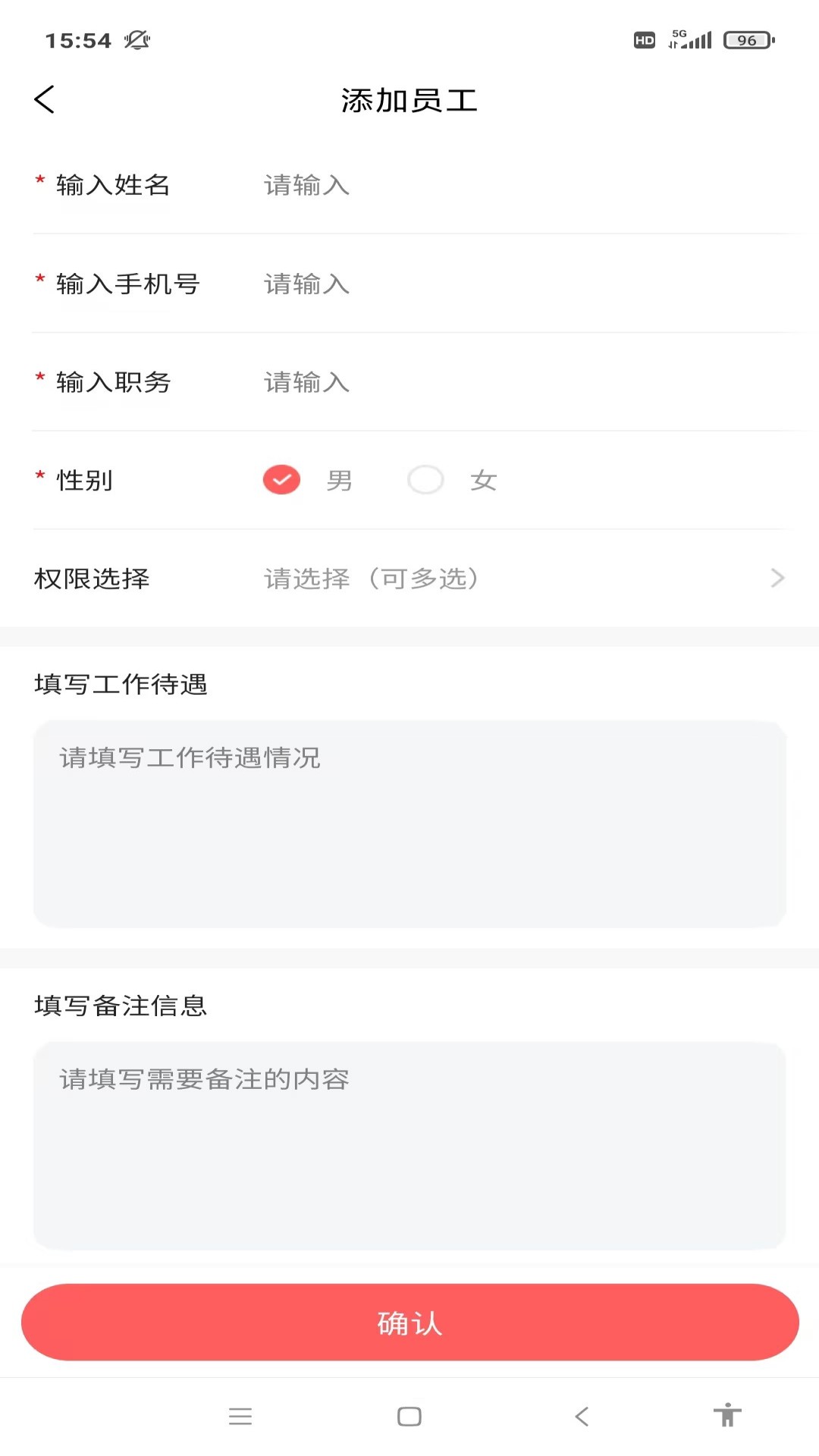Tap the 填写工作待遇 section label
819x1456 pixels.
123,683
